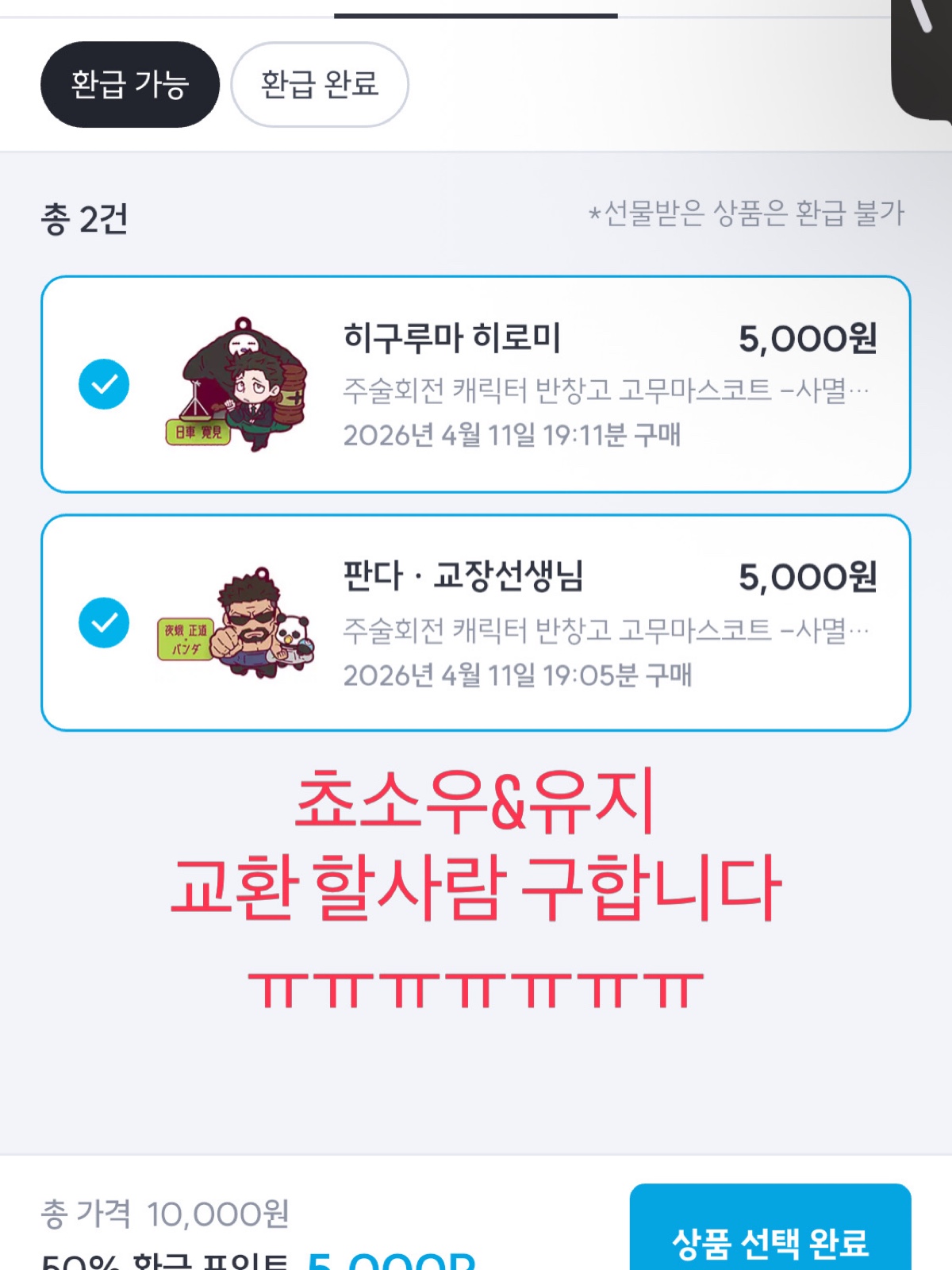Select the 환급 가능 filter chip
The width and height of the screenshot is (952, 1270).
(x=129, y=84)
